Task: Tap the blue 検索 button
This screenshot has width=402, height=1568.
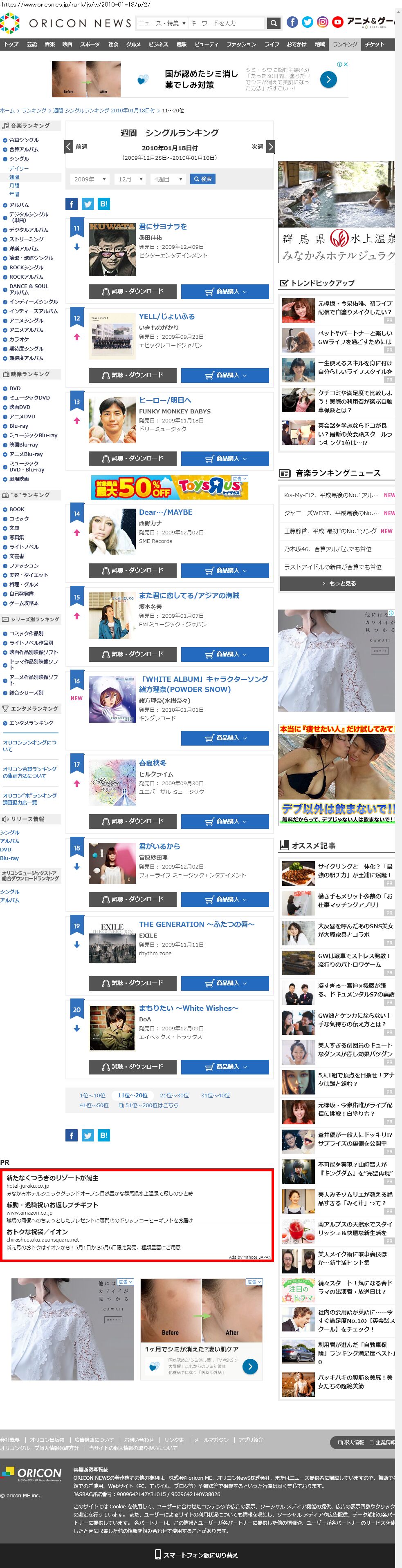Action: pos(202,179)
